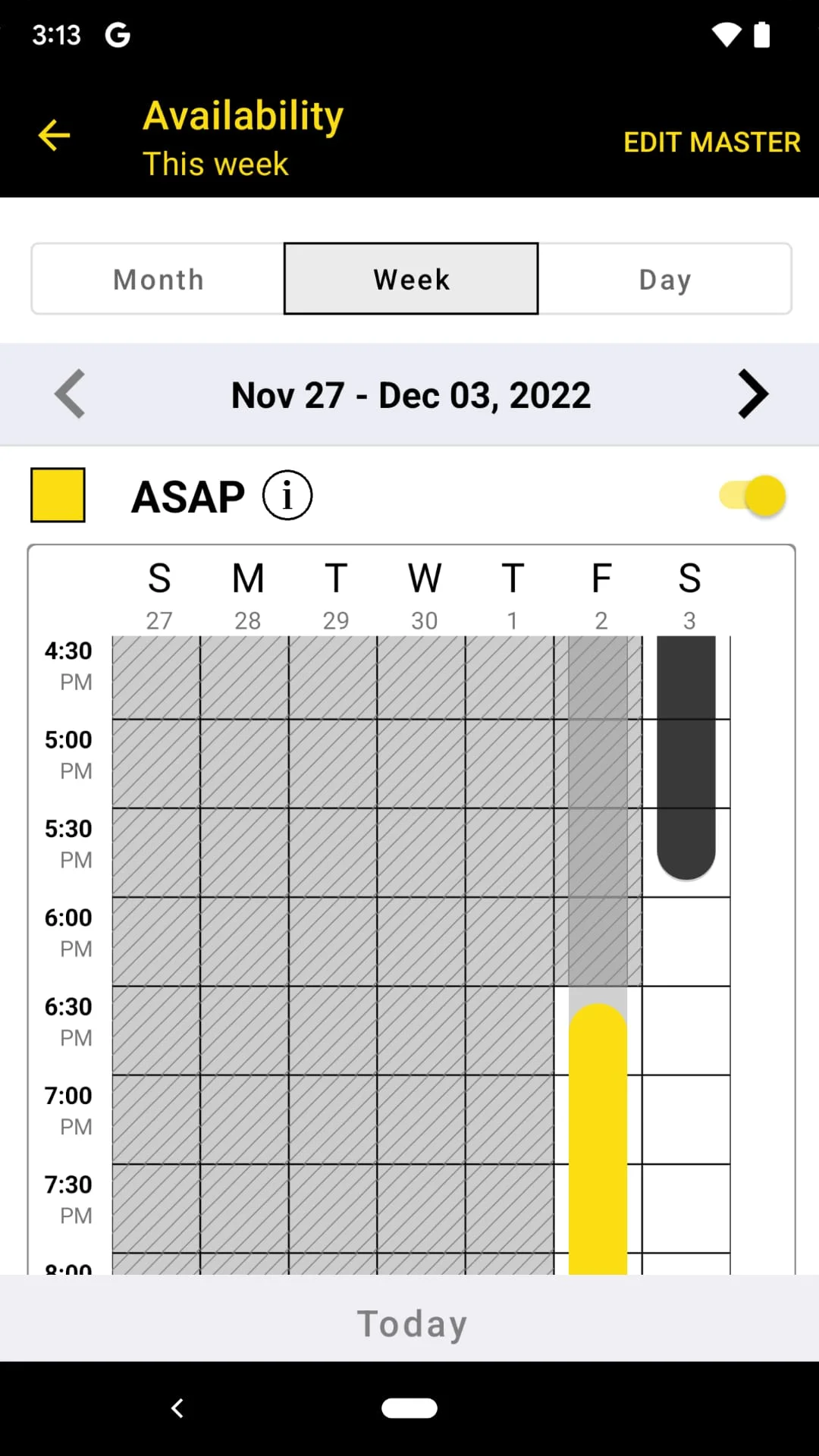Switch to Day view
819x1456 pixels.
tap(664, 278)
